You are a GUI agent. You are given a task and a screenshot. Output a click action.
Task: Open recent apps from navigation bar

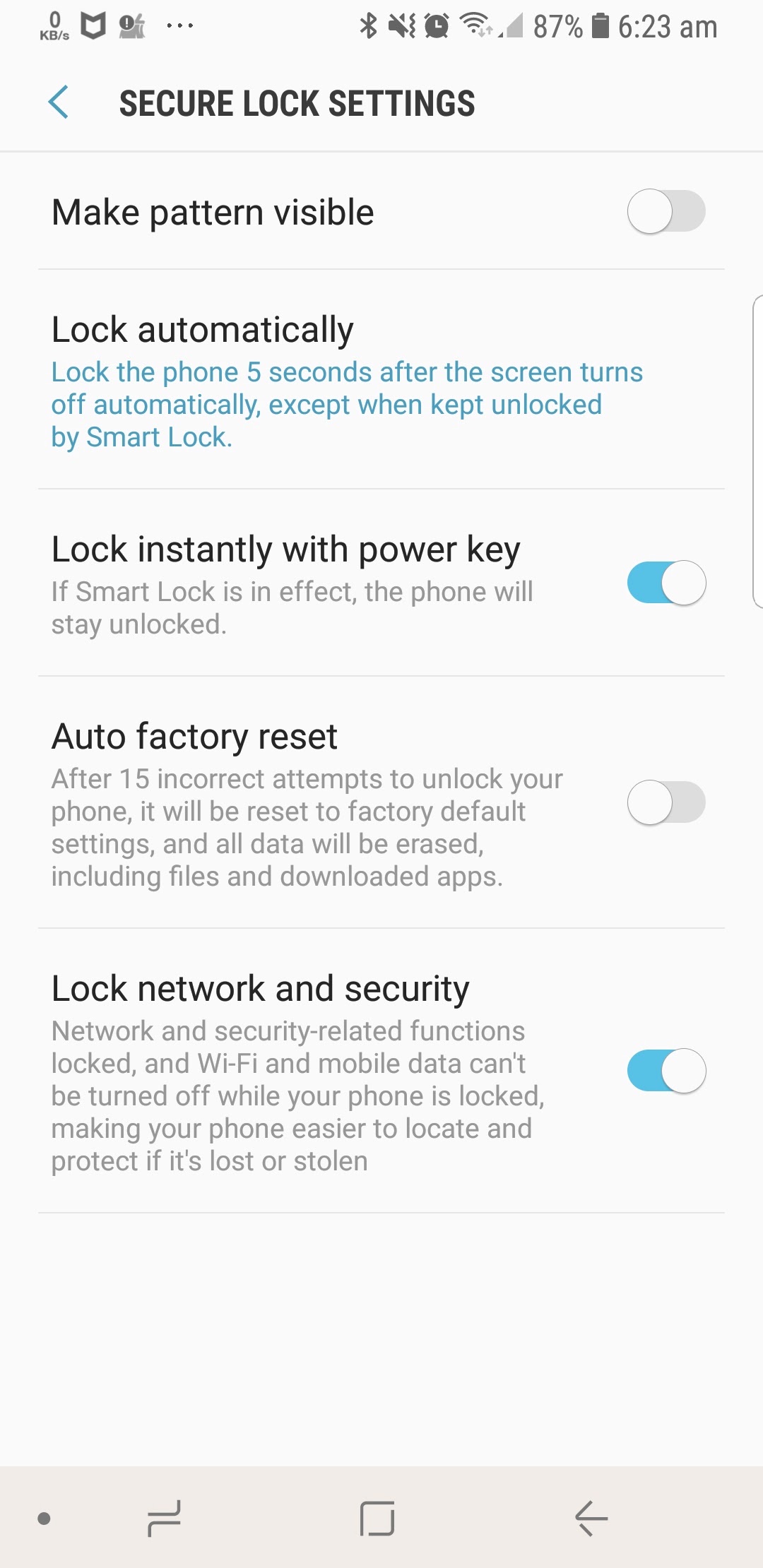point(164,1519)
